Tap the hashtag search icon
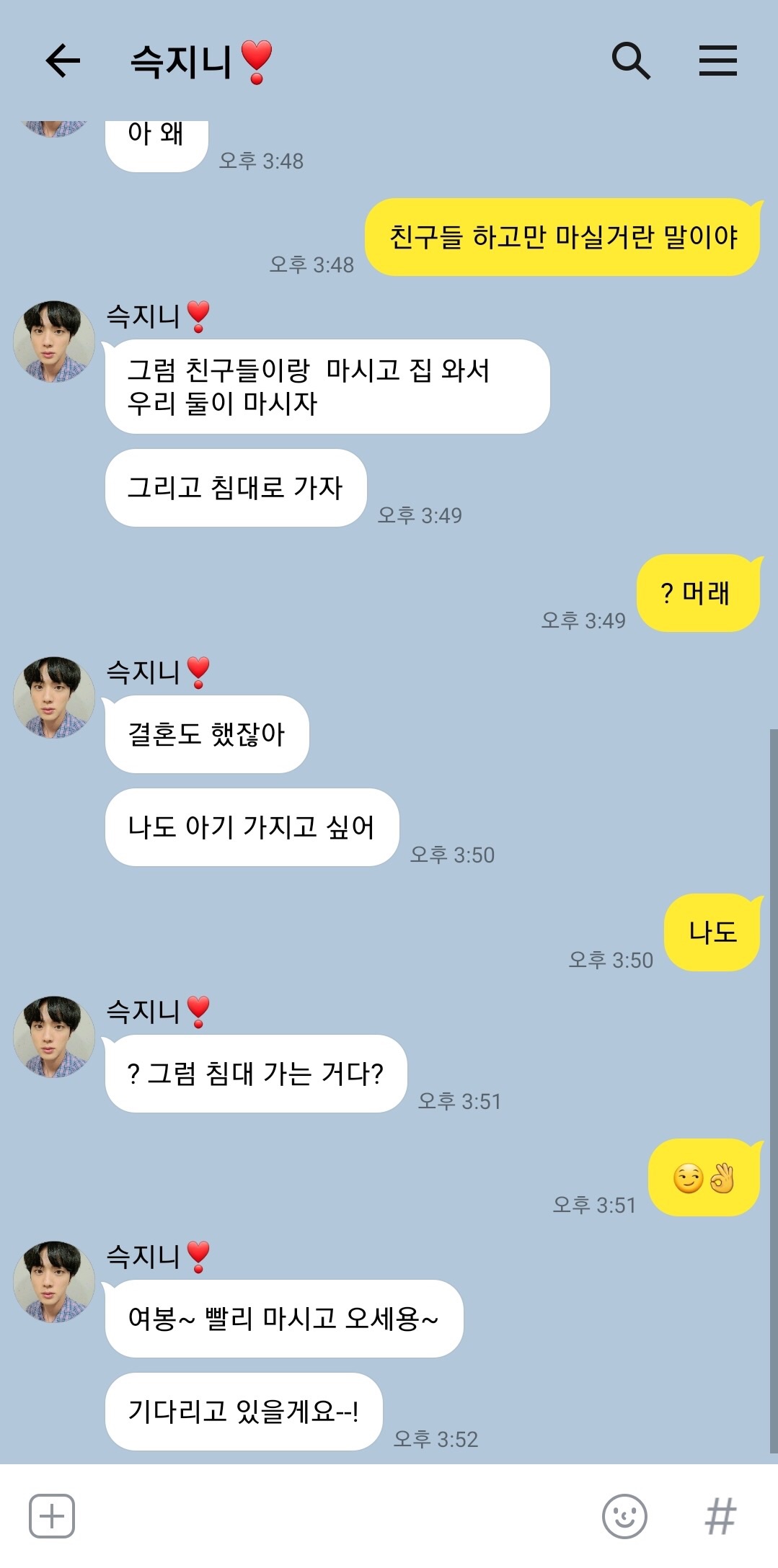The image size is (778, 1568). pyautogui.click(x=720, y=1517)
